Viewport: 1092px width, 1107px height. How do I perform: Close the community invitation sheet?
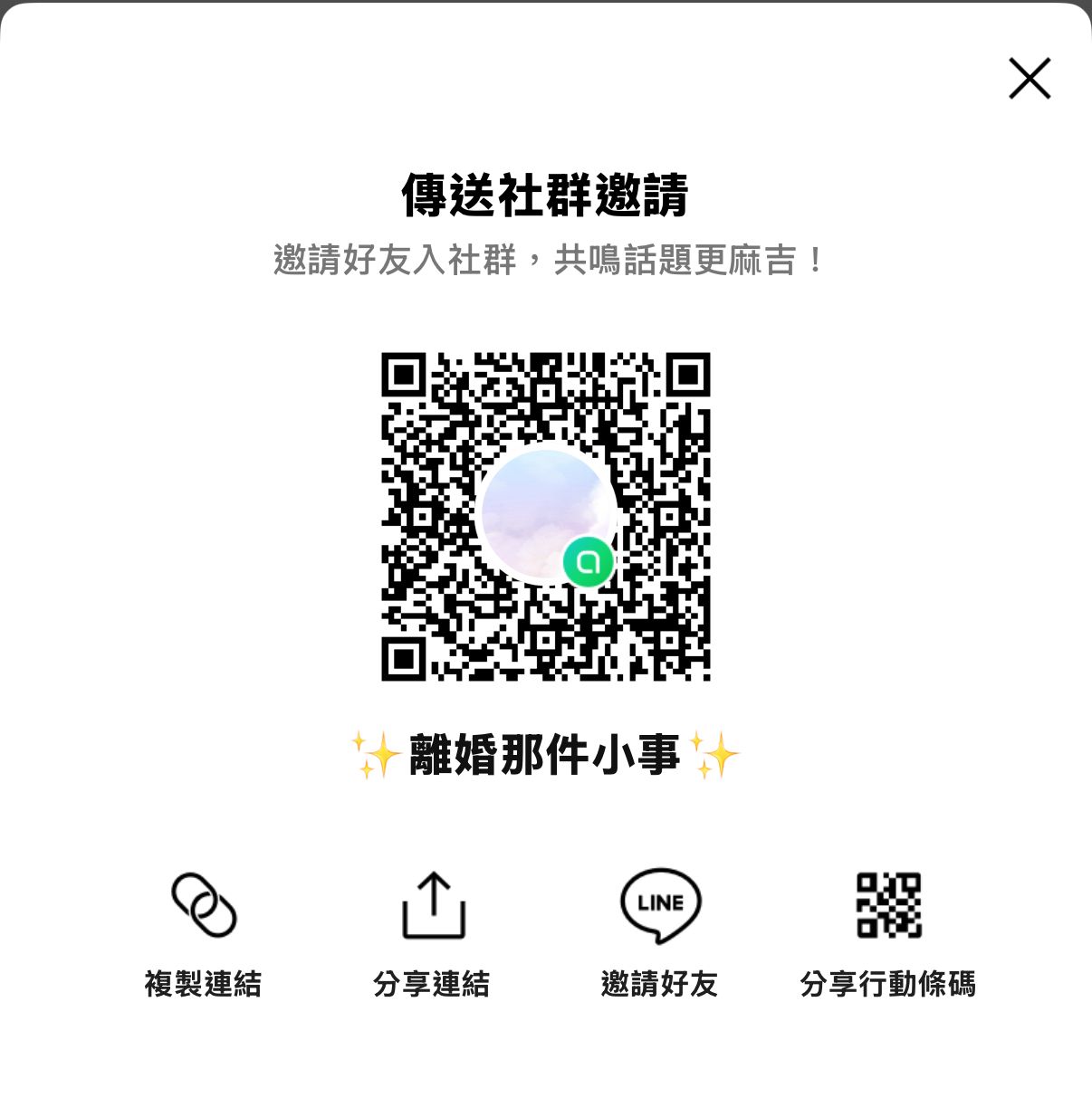[1030, 79]
